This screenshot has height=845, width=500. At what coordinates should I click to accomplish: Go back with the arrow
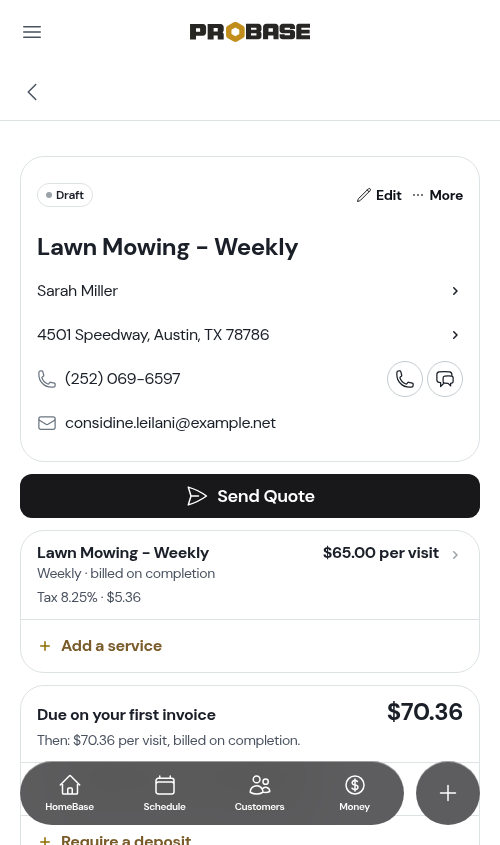coord(32,92)
